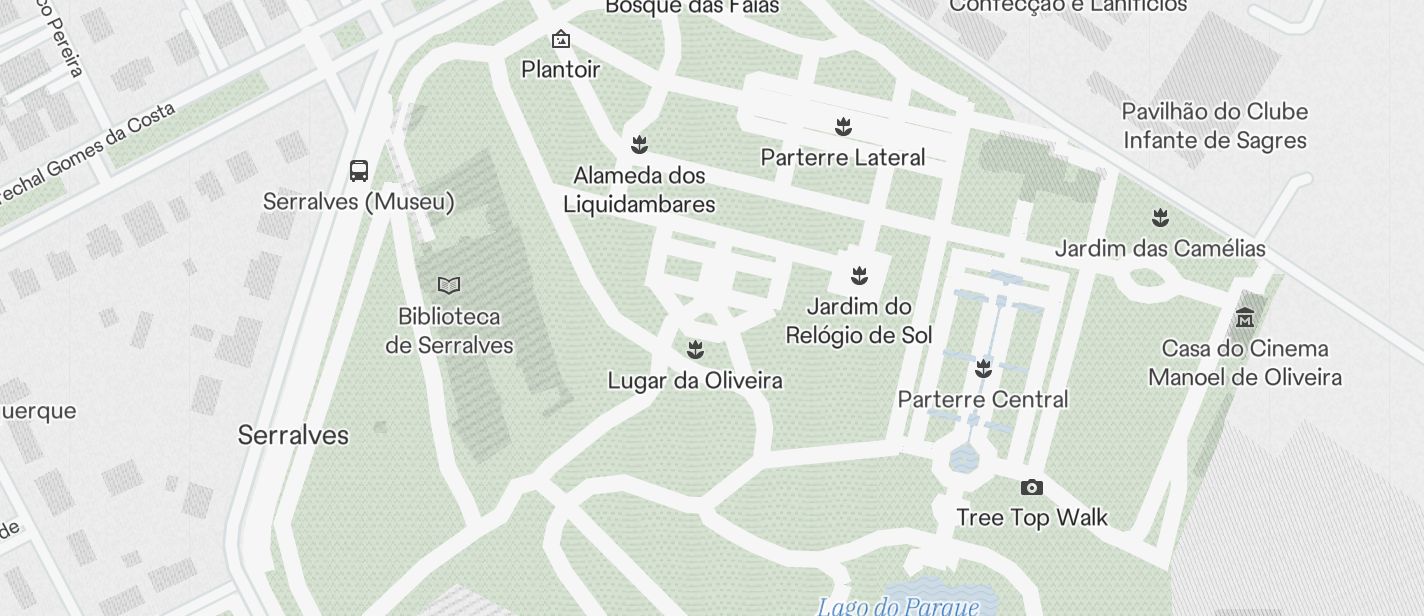The width and height of the screenshot is (1424, 616).
Task: Select the Serralves (Museu) bus stop marker
Action: [359, 170]
